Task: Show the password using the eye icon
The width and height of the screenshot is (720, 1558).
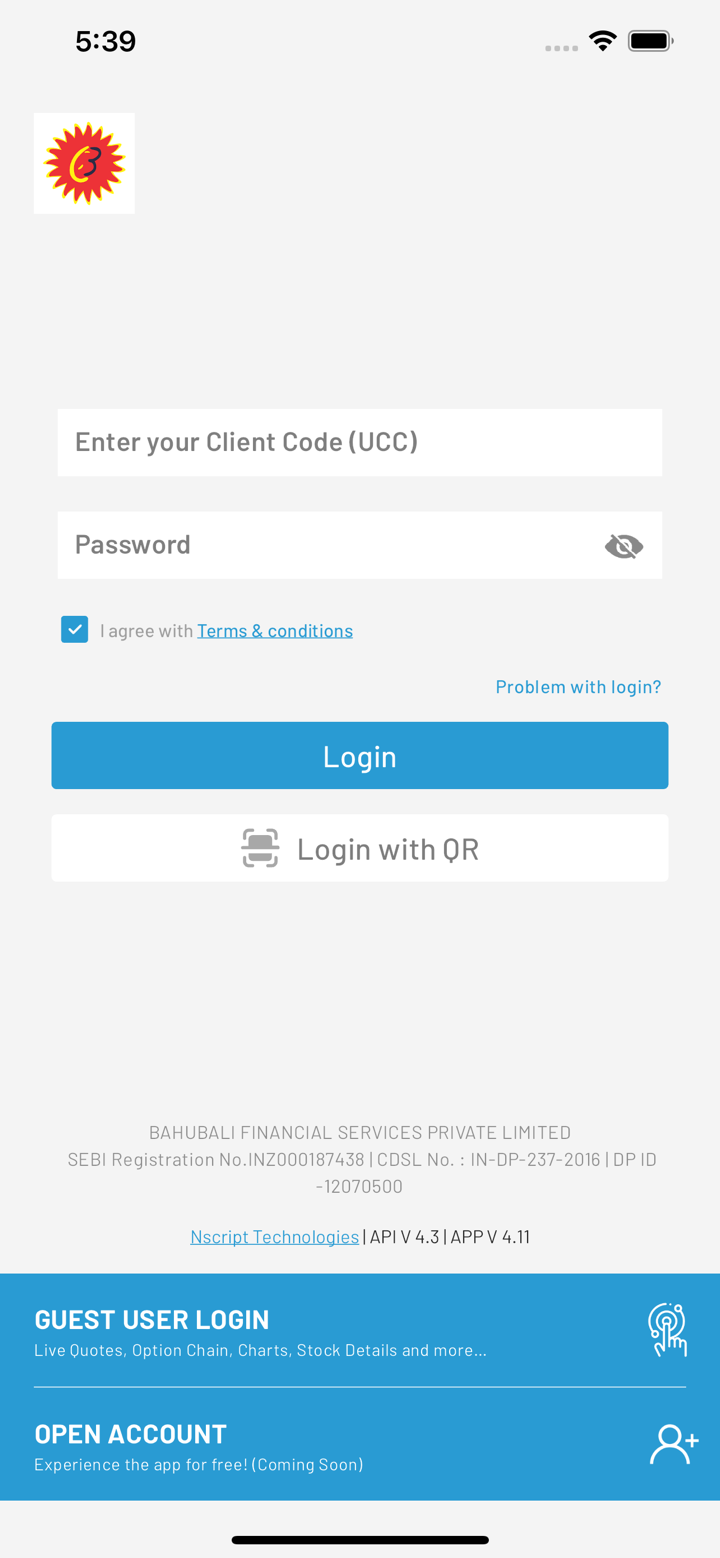Action: click(624, 546)
